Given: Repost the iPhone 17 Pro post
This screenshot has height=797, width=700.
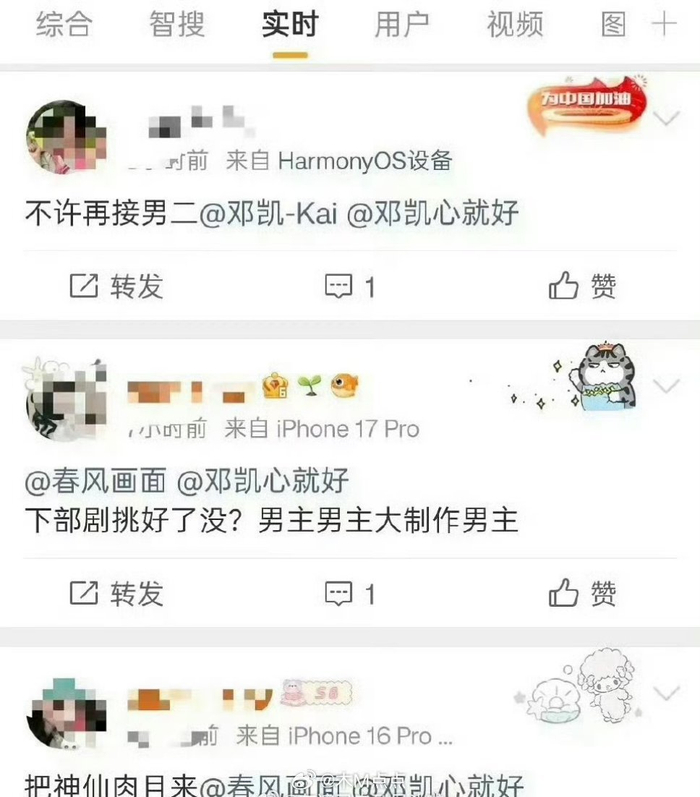Looking at the screenshot, I should tap(115, 593).
